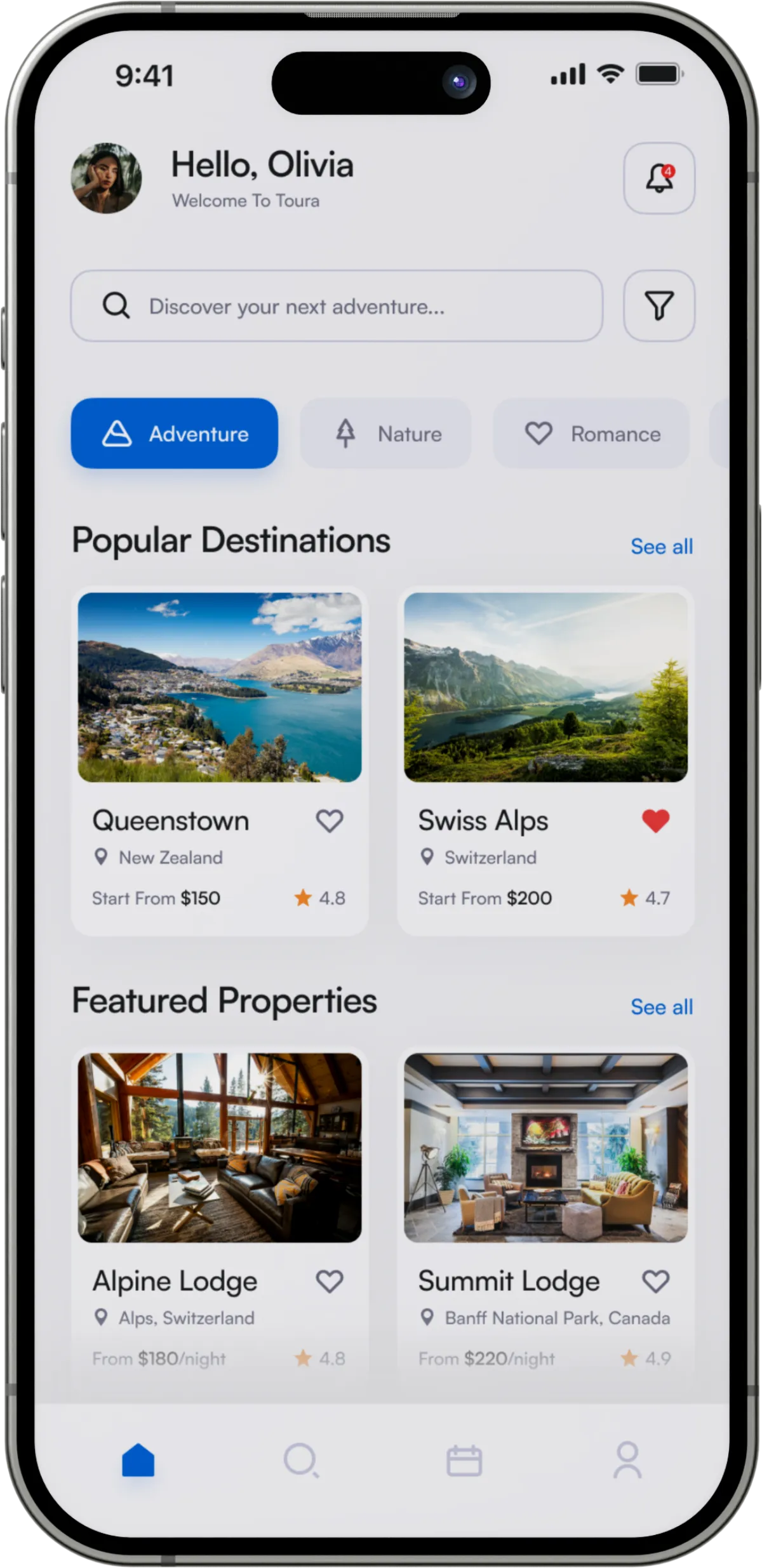Open the notifications bell
The width and height of the screenshot is (762, 1568).
click(x=659, y=178)
